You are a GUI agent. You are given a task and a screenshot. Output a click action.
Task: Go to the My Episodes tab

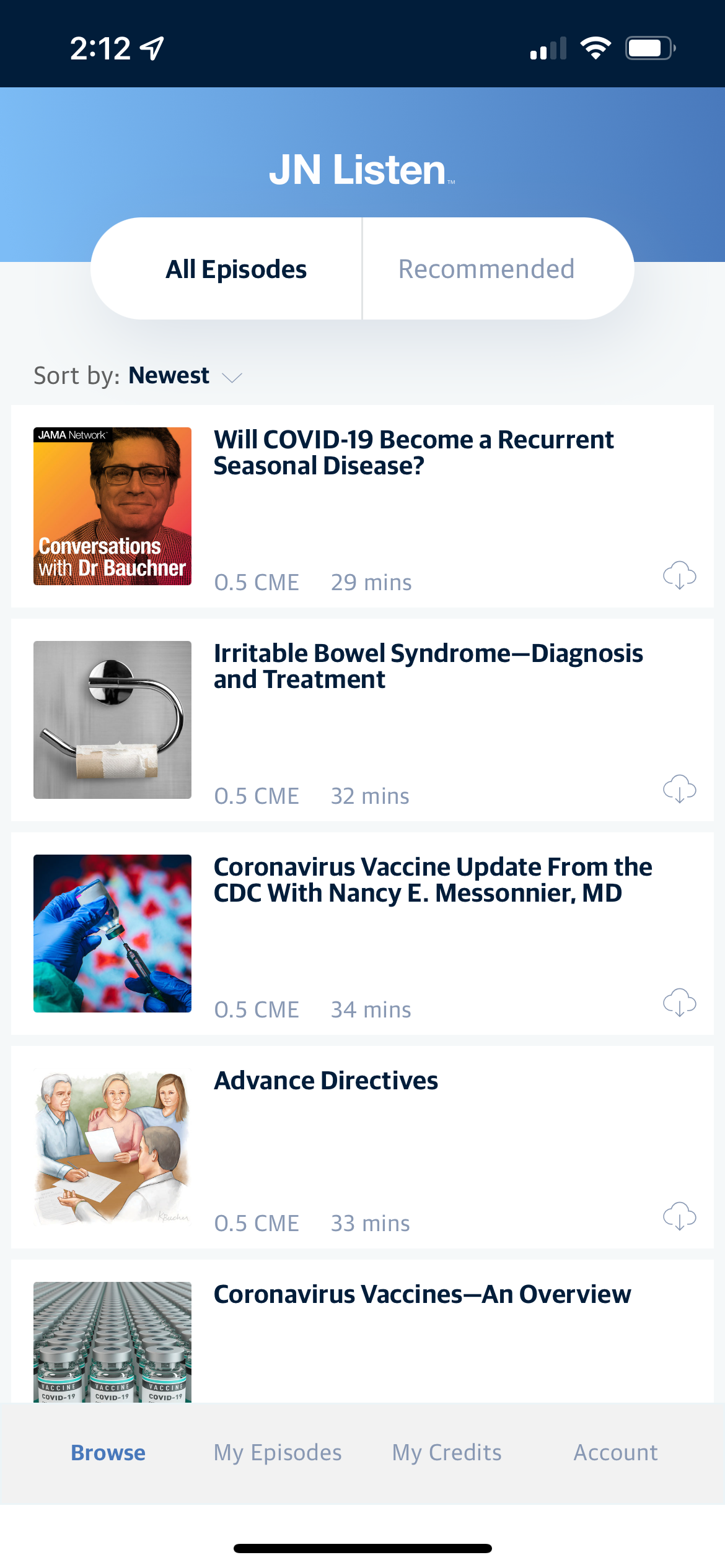(278, 1452)
